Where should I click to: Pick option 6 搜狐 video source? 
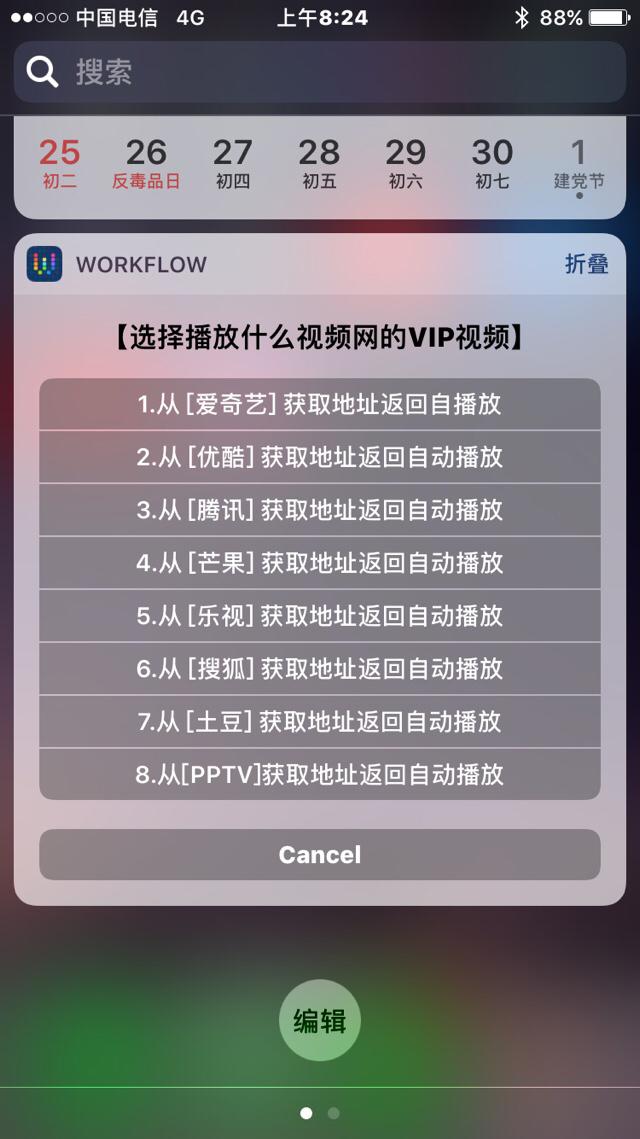(x=320, y=669)
